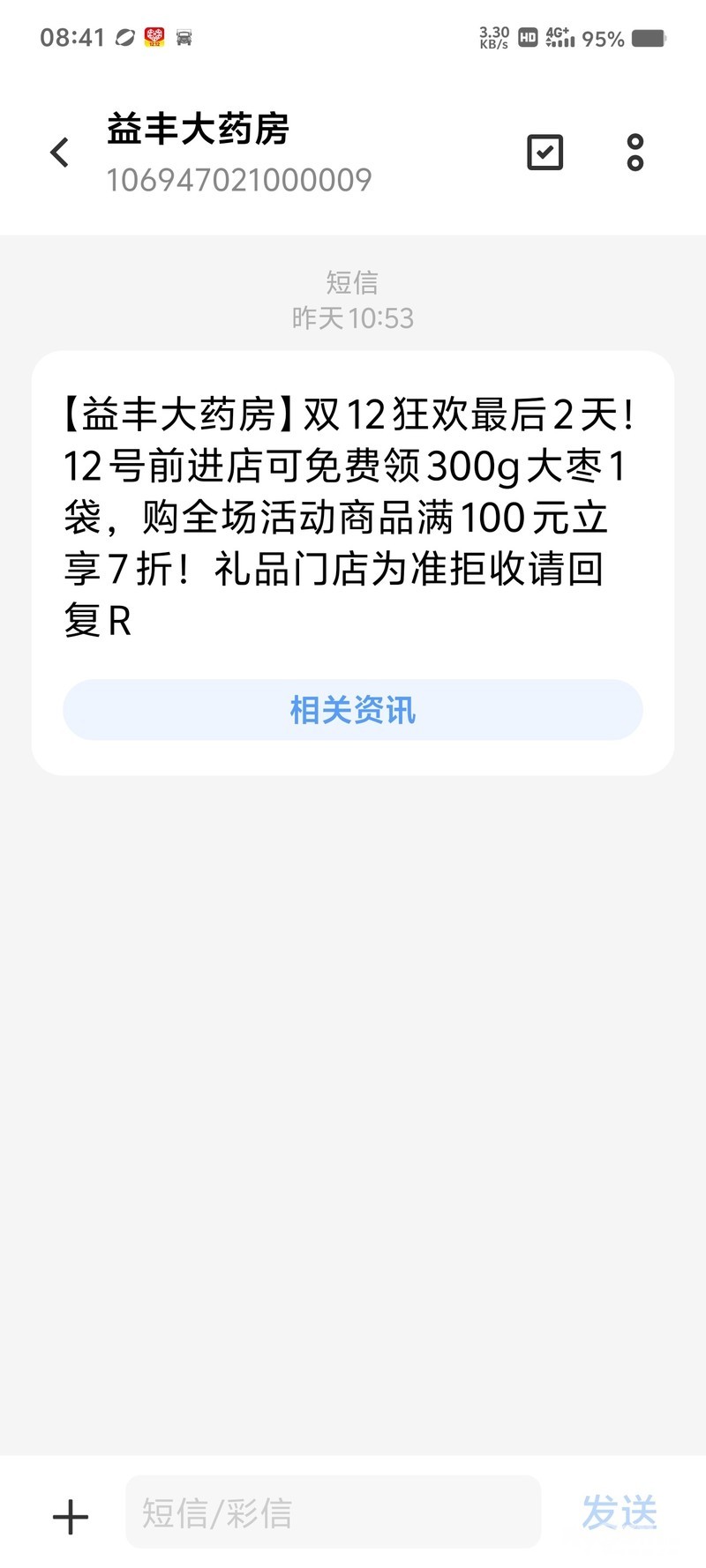Go back to the message list

pyautogui.click(x=59, y=153)
